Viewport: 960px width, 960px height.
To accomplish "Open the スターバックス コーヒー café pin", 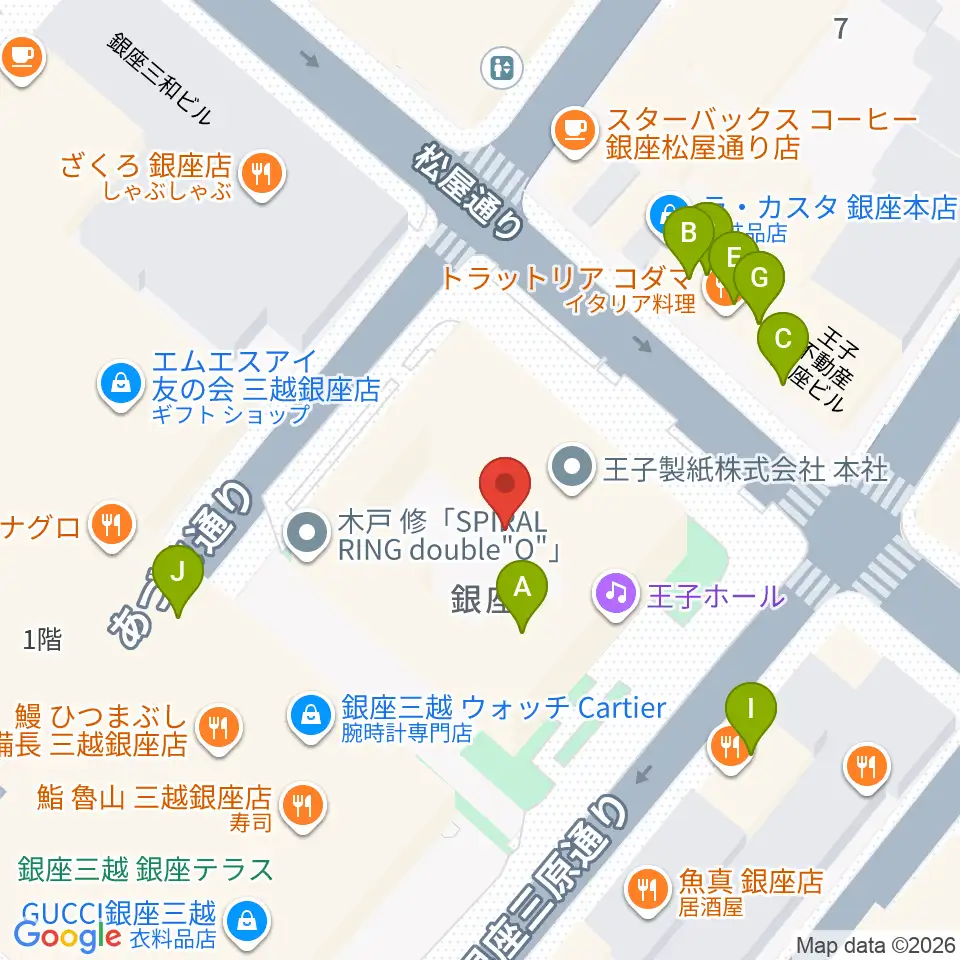I will [x=574, y=130].
